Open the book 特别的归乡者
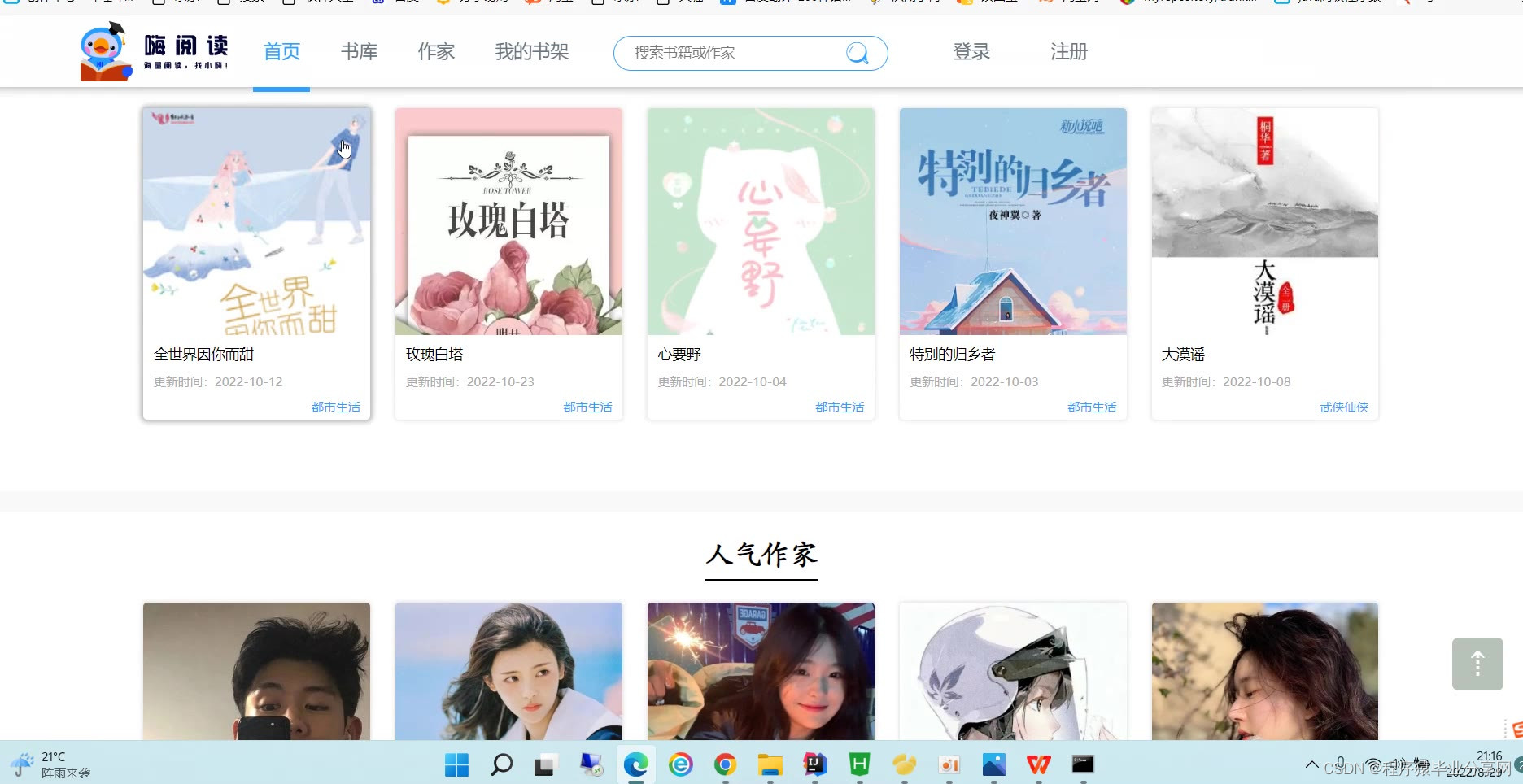The width and height of the screenshot is (1523, 784). pos(1013,221)
